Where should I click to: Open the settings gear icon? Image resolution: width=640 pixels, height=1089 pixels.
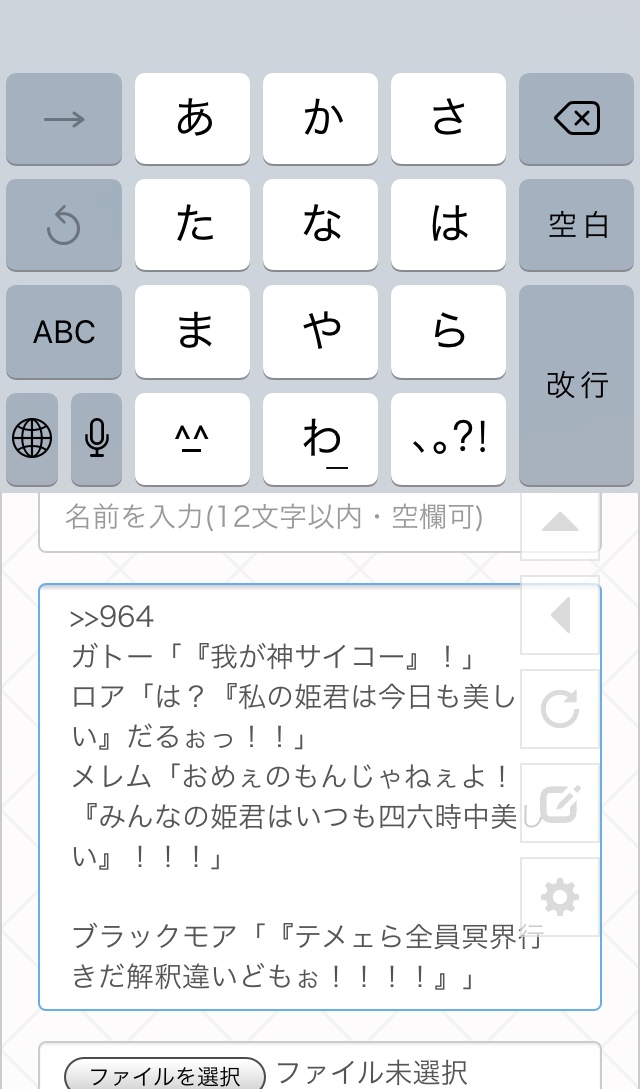560,897
